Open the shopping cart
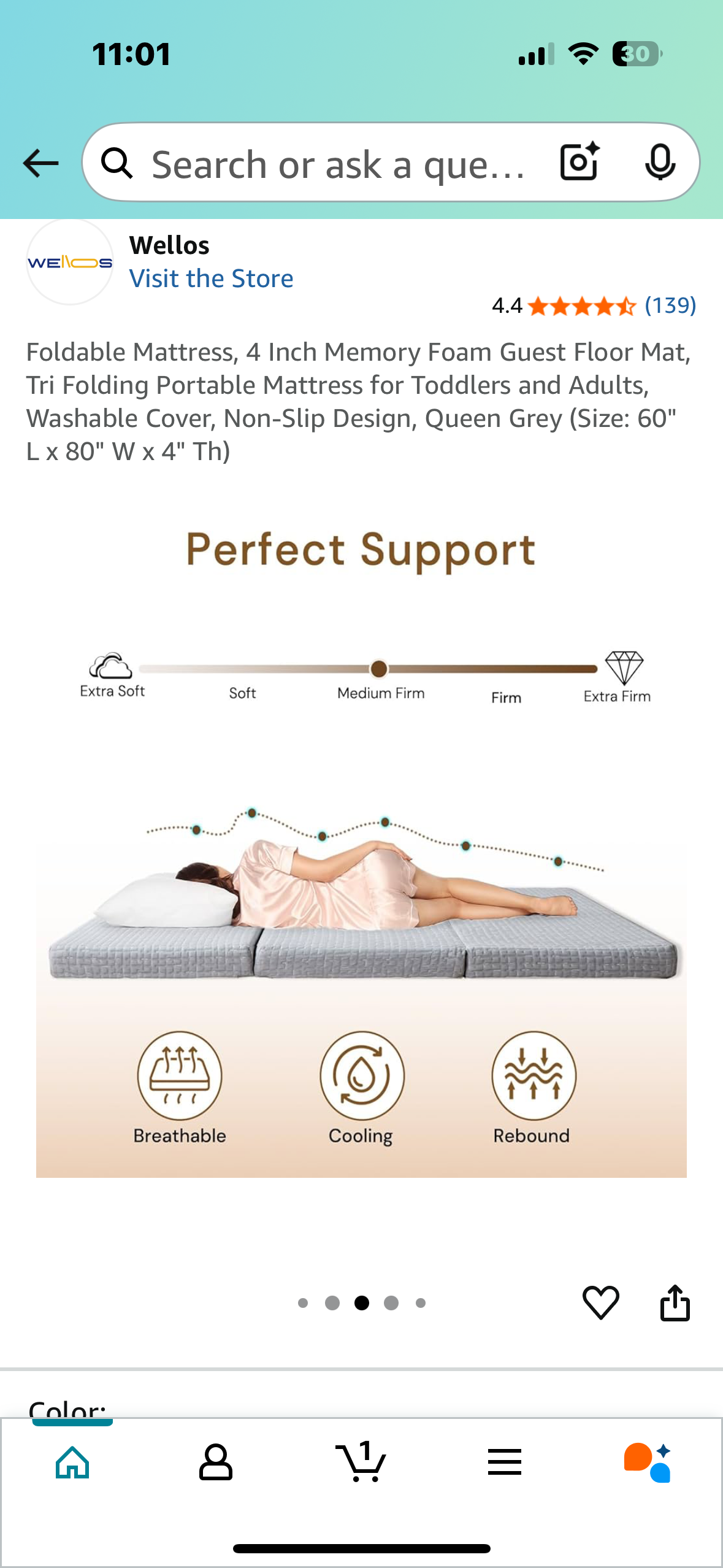Image resolution: width=723 pixels, height=1568 pixels. point(361,1462)
